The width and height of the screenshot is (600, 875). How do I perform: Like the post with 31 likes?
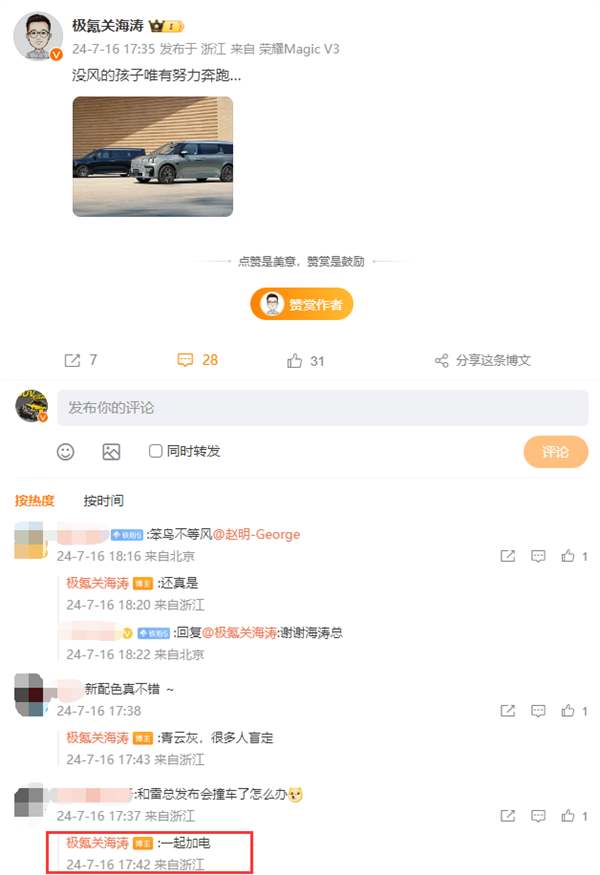point(306,361)
